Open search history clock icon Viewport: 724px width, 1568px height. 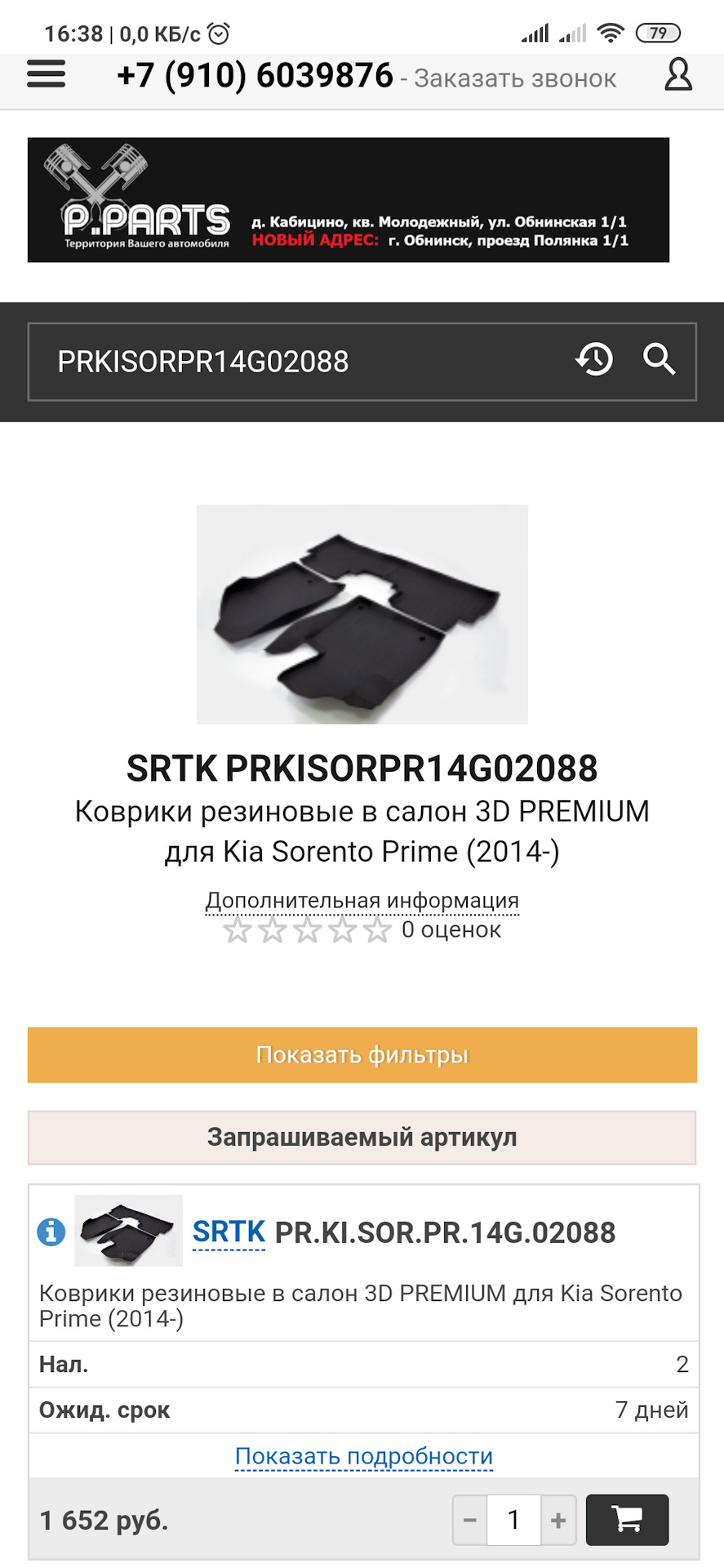click(x=594, y=359)
